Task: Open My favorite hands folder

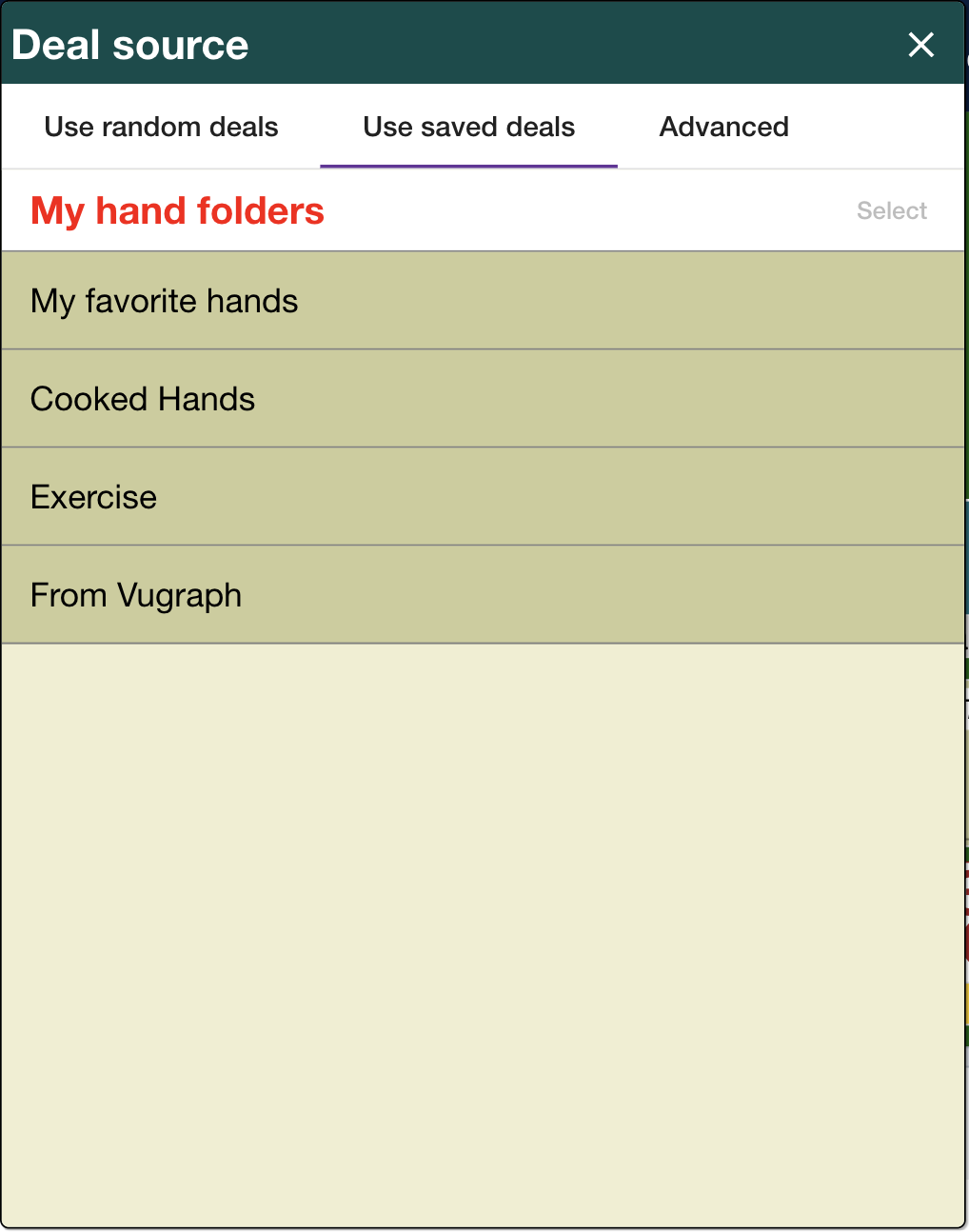Action: (x=483, y=301)
